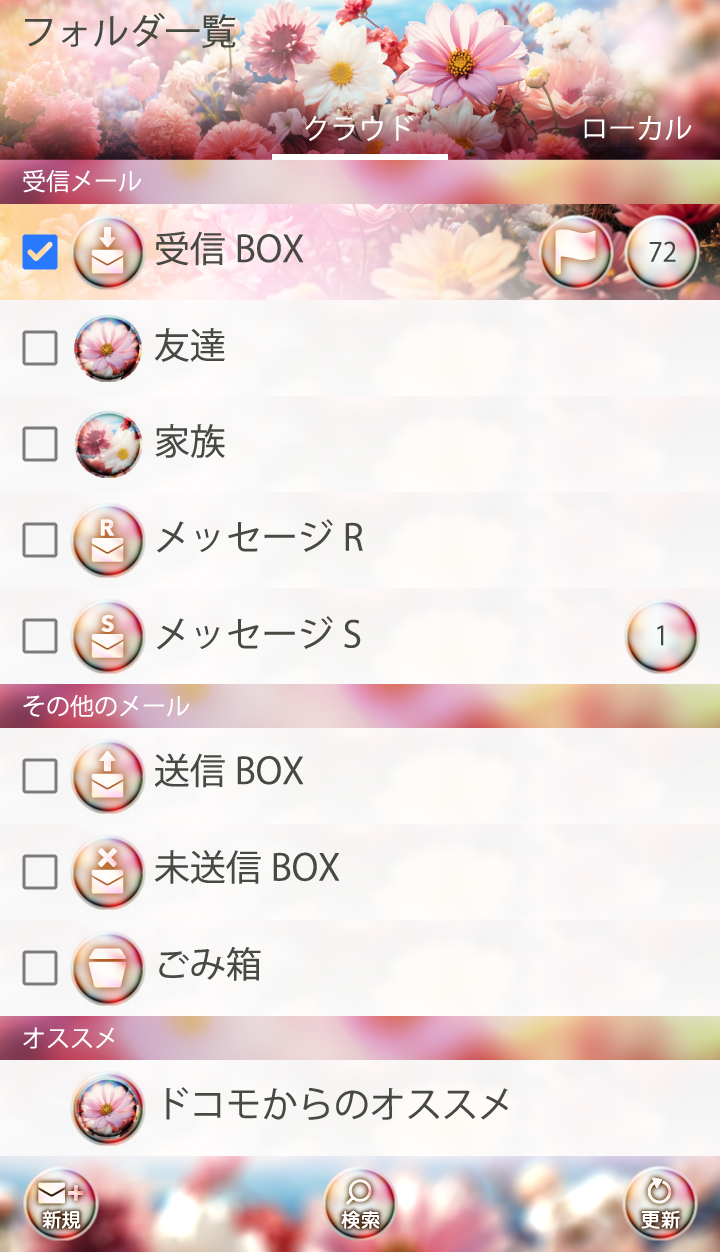The width and height of the screenshot is (720, 1252).
Task: Check the 未送信BOX checkbox
Action: pos(40,872)
